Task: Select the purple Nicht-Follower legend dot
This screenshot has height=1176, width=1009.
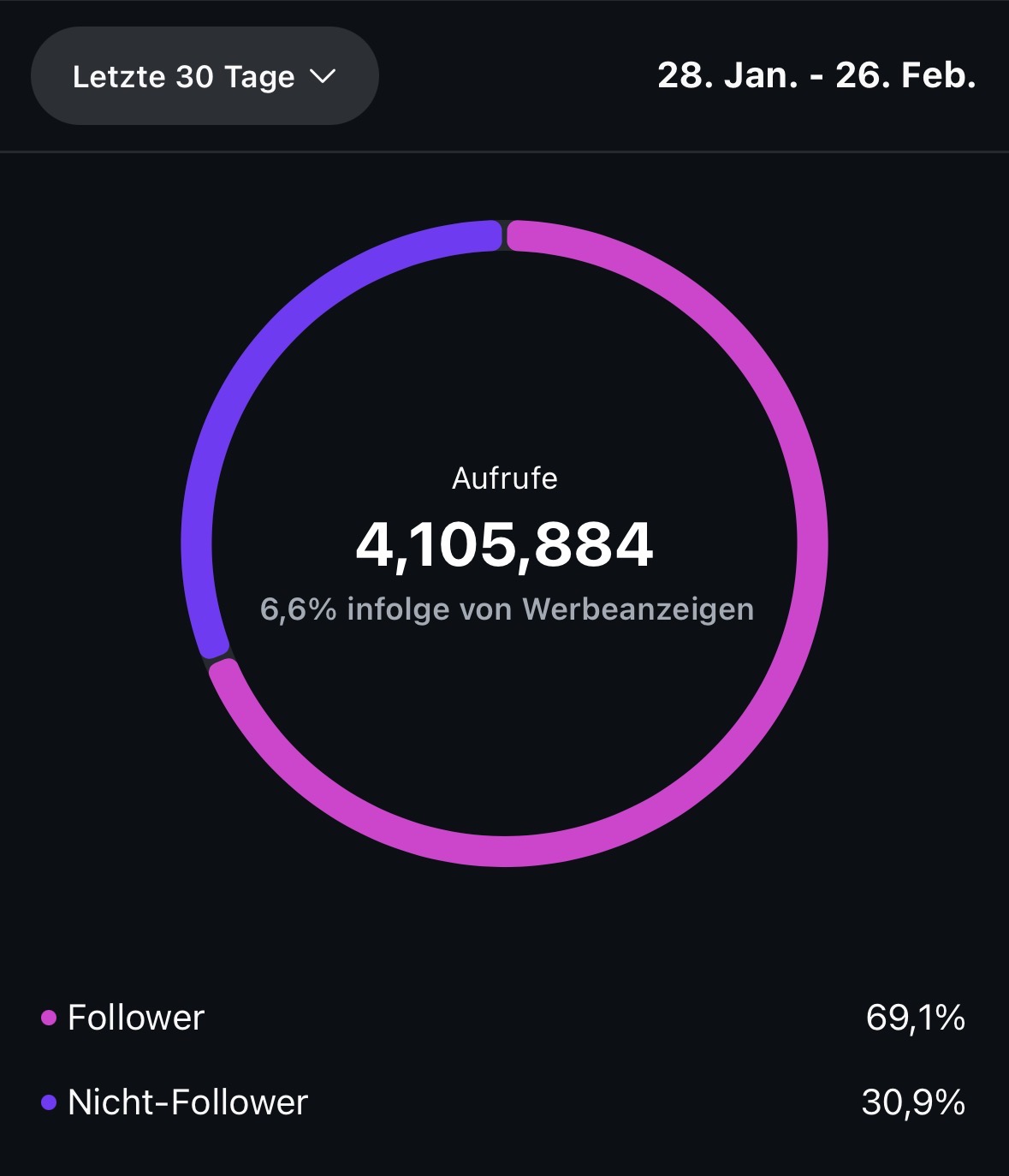Action: [49, 1102]
